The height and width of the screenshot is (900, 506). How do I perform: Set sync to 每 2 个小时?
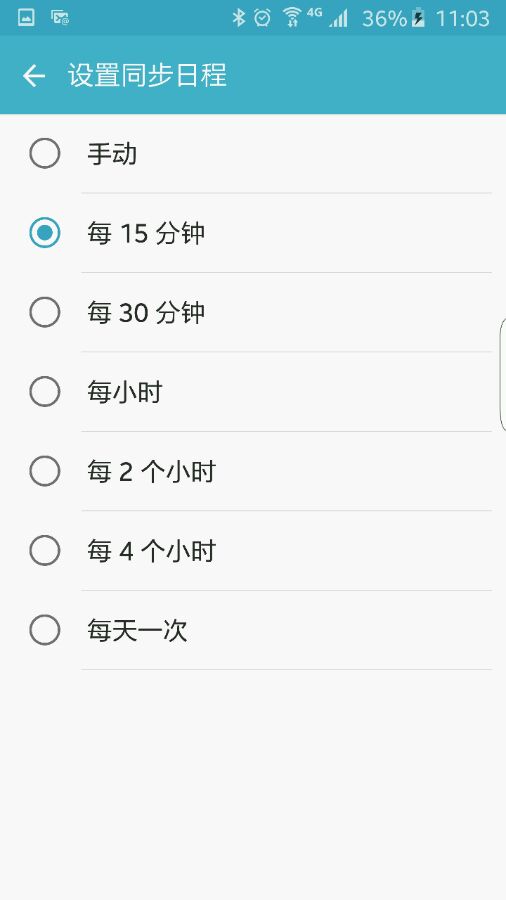coord(253,471)
